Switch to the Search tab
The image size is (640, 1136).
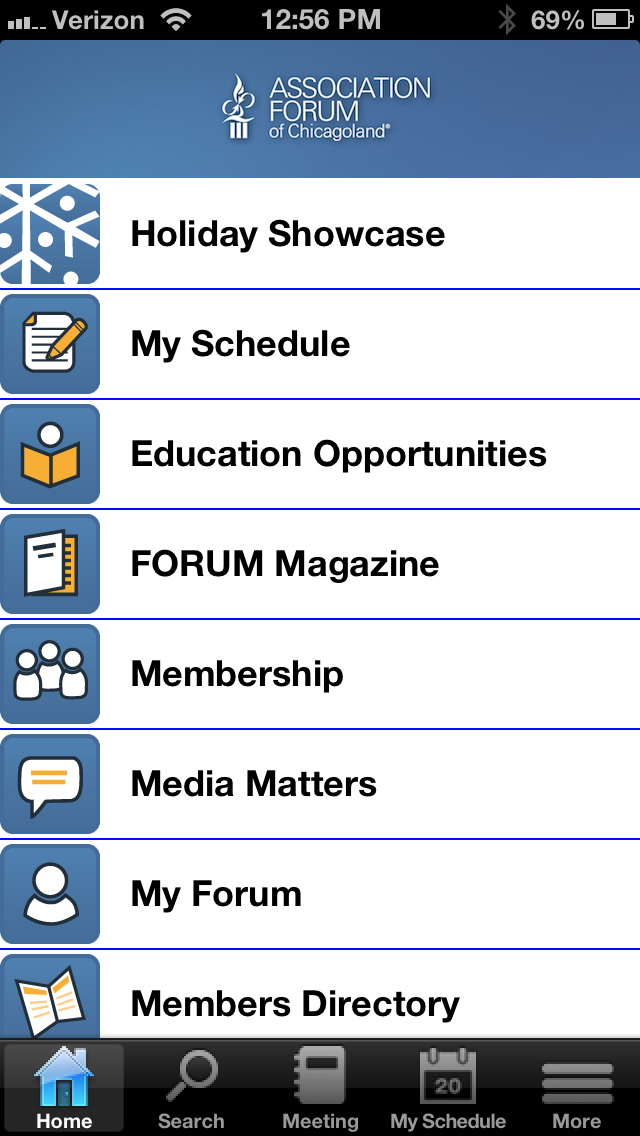(x=191, y=1089)
